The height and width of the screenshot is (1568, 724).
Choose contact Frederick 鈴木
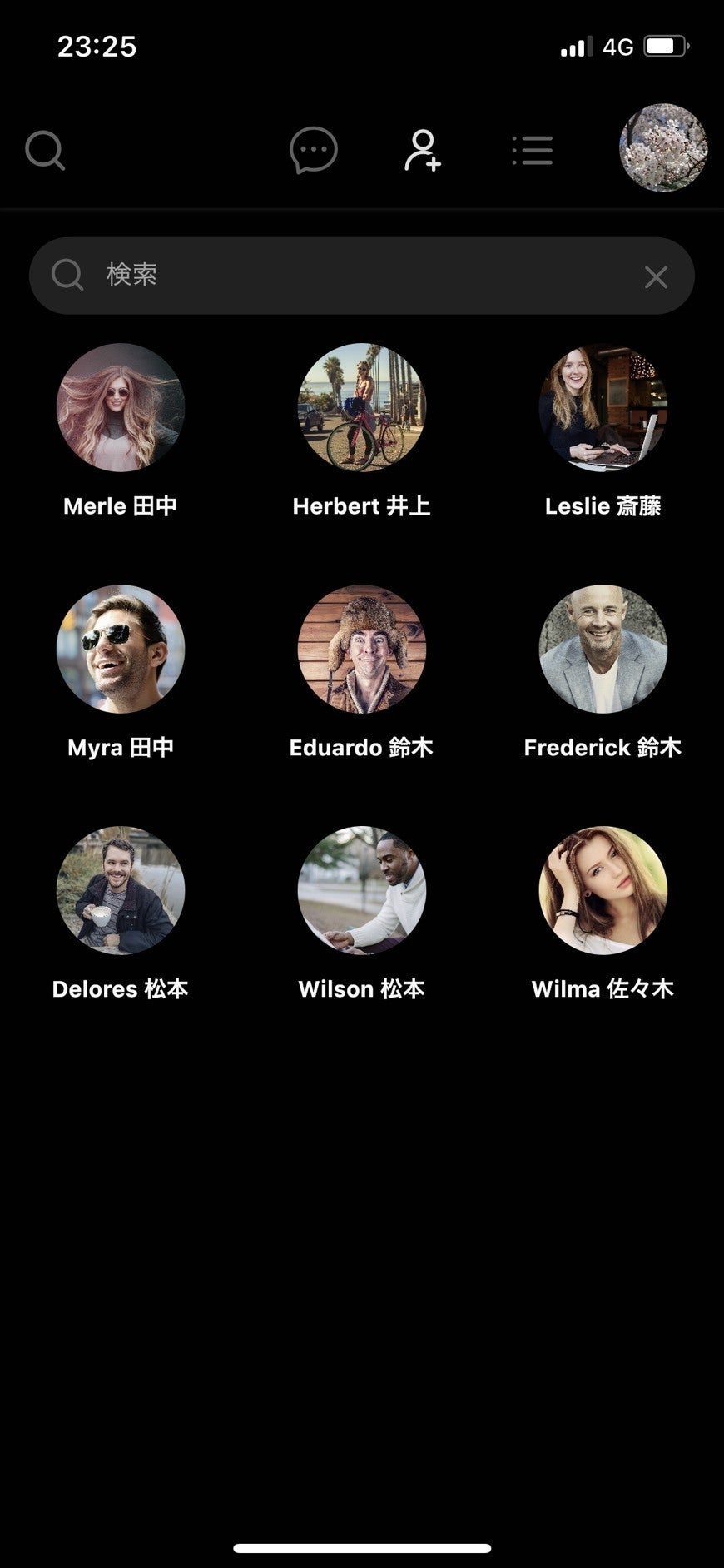[603, 650]
